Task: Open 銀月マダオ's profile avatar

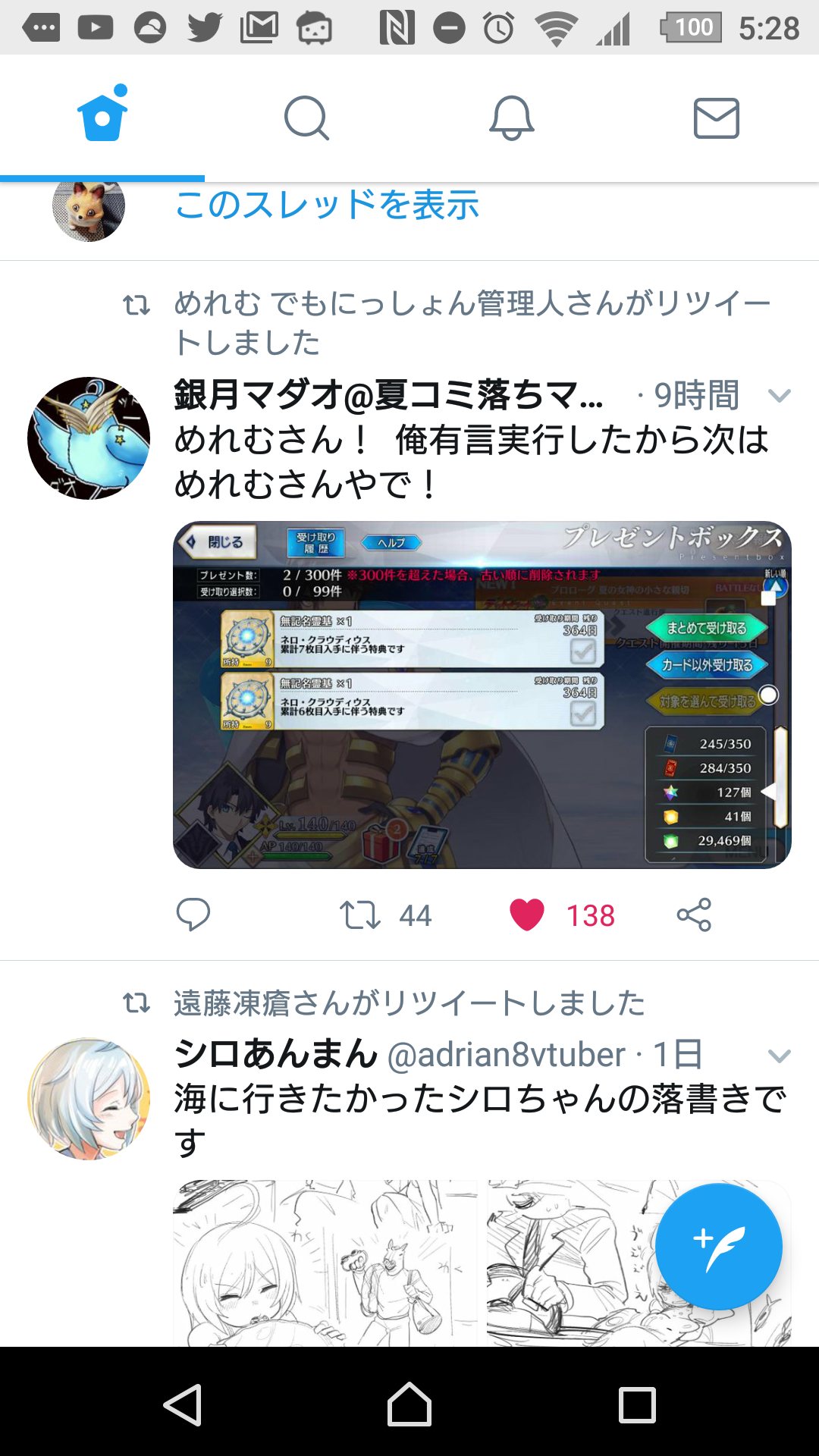Action: [x=89, y=438]
